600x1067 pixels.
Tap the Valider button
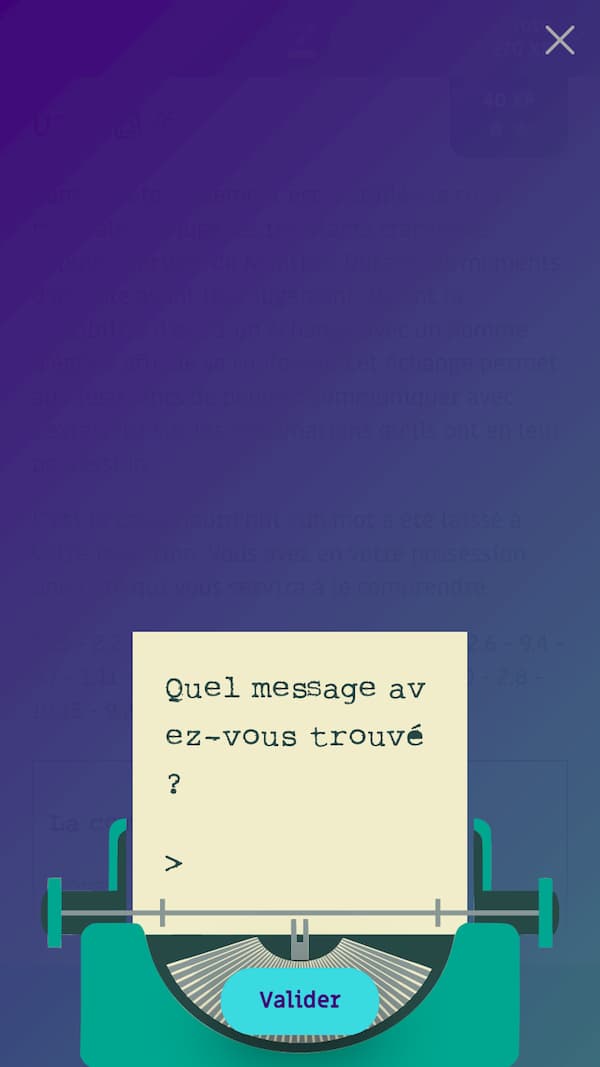pyautogui.click(x=300, y=999)
